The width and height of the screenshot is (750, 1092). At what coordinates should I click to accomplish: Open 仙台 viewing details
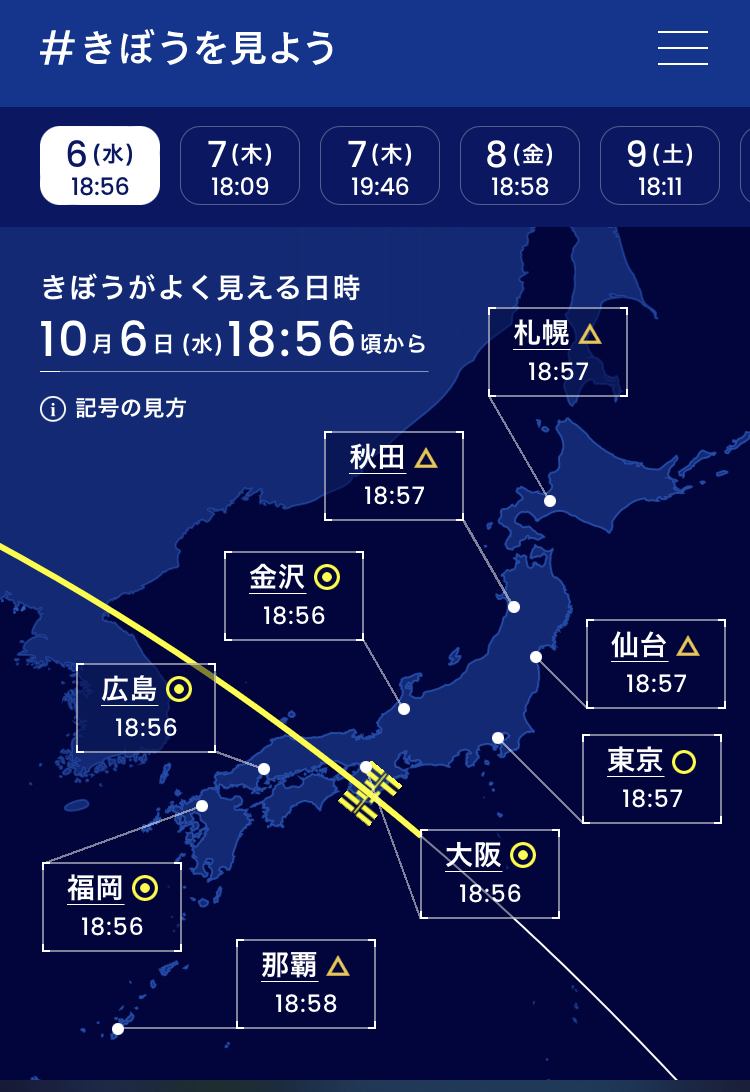[x=656, y=664]
